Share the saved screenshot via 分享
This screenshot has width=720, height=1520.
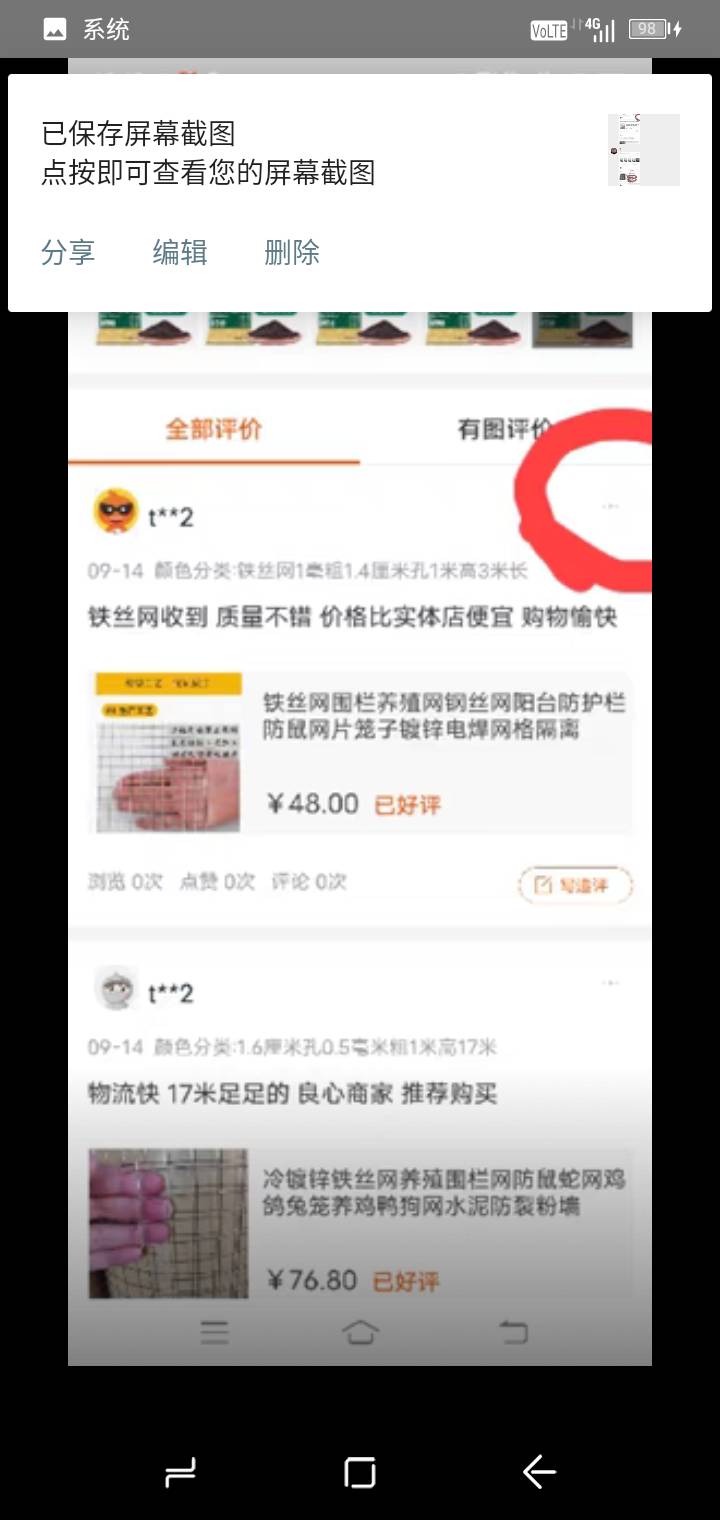tap(68, 252)
